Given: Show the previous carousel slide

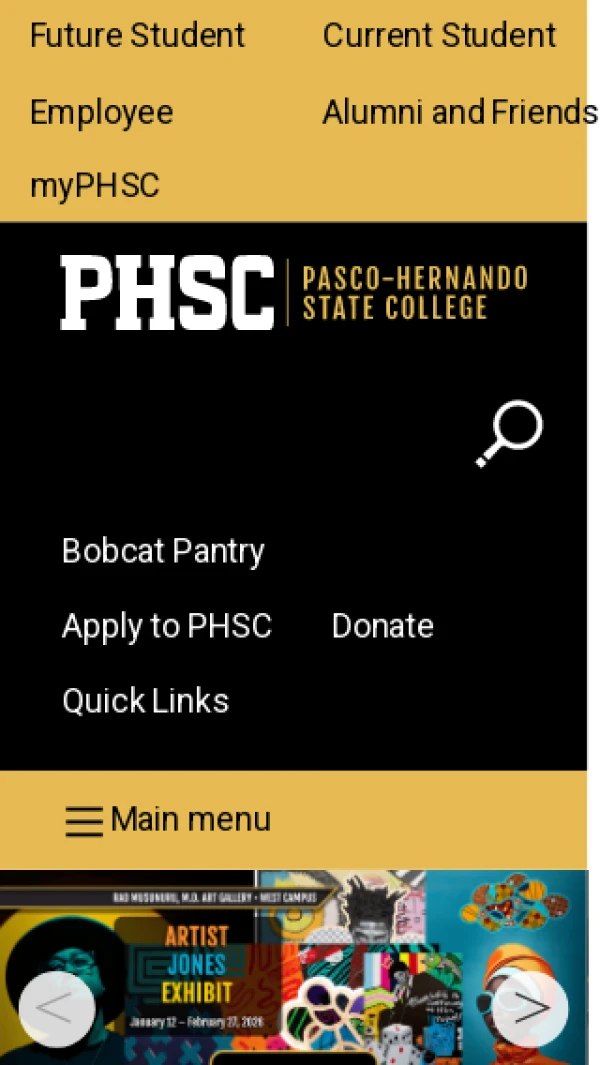Looking at the screenshot, I should tap(57, 1008).
